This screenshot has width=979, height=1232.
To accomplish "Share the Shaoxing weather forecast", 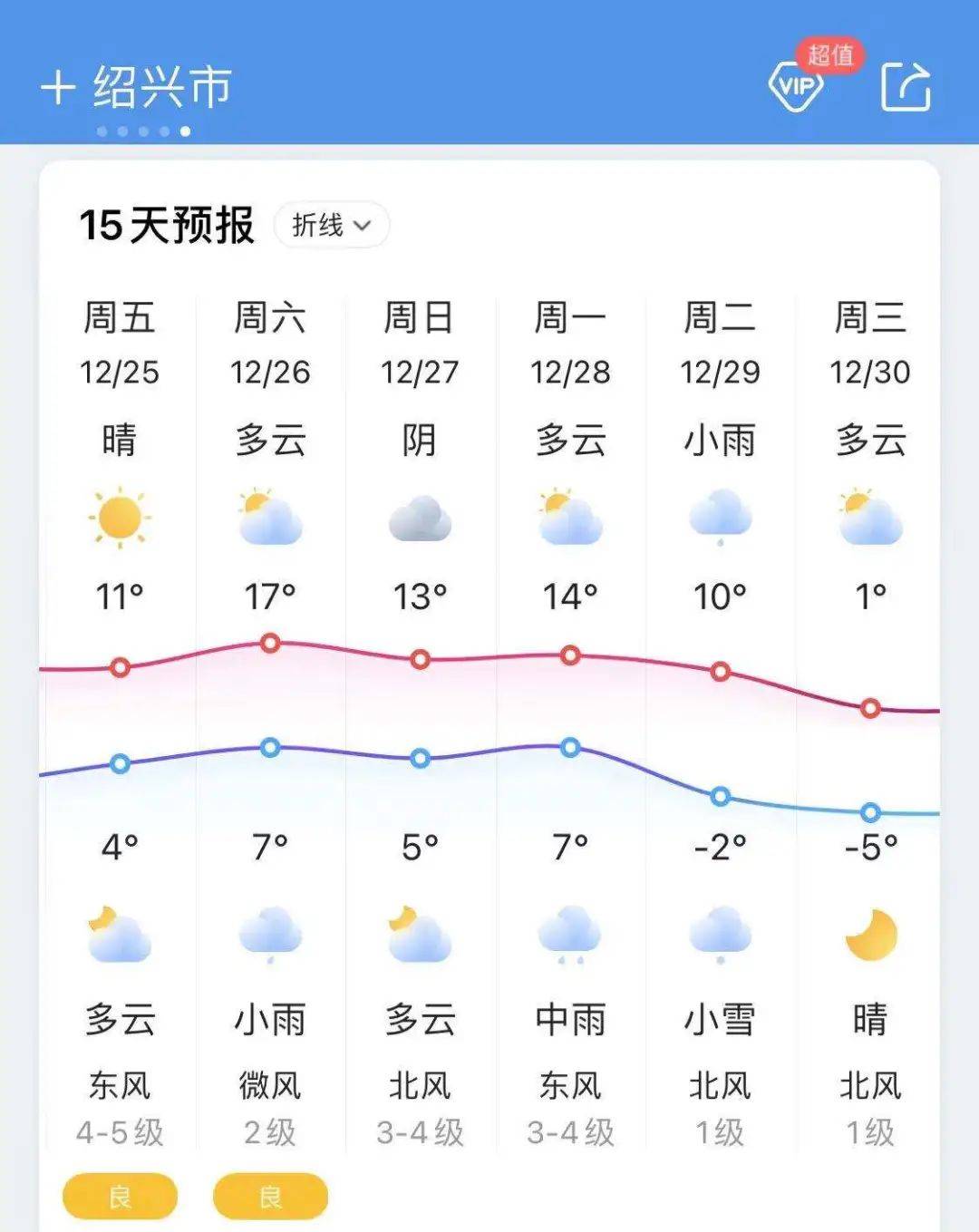I will pyautogui.click(x=906, y=87).
